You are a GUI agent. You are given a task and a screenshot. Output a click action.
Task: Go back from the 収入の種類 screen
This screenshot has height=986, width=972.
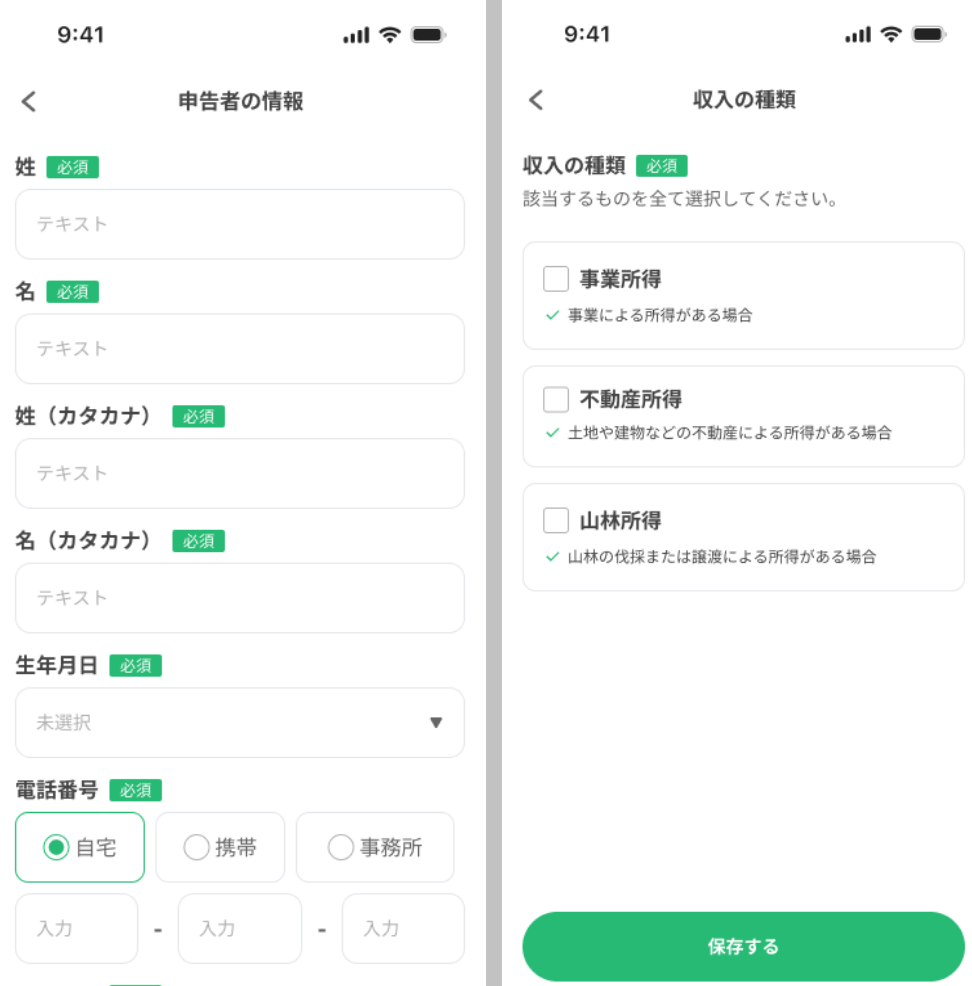(x=536, y=100)
